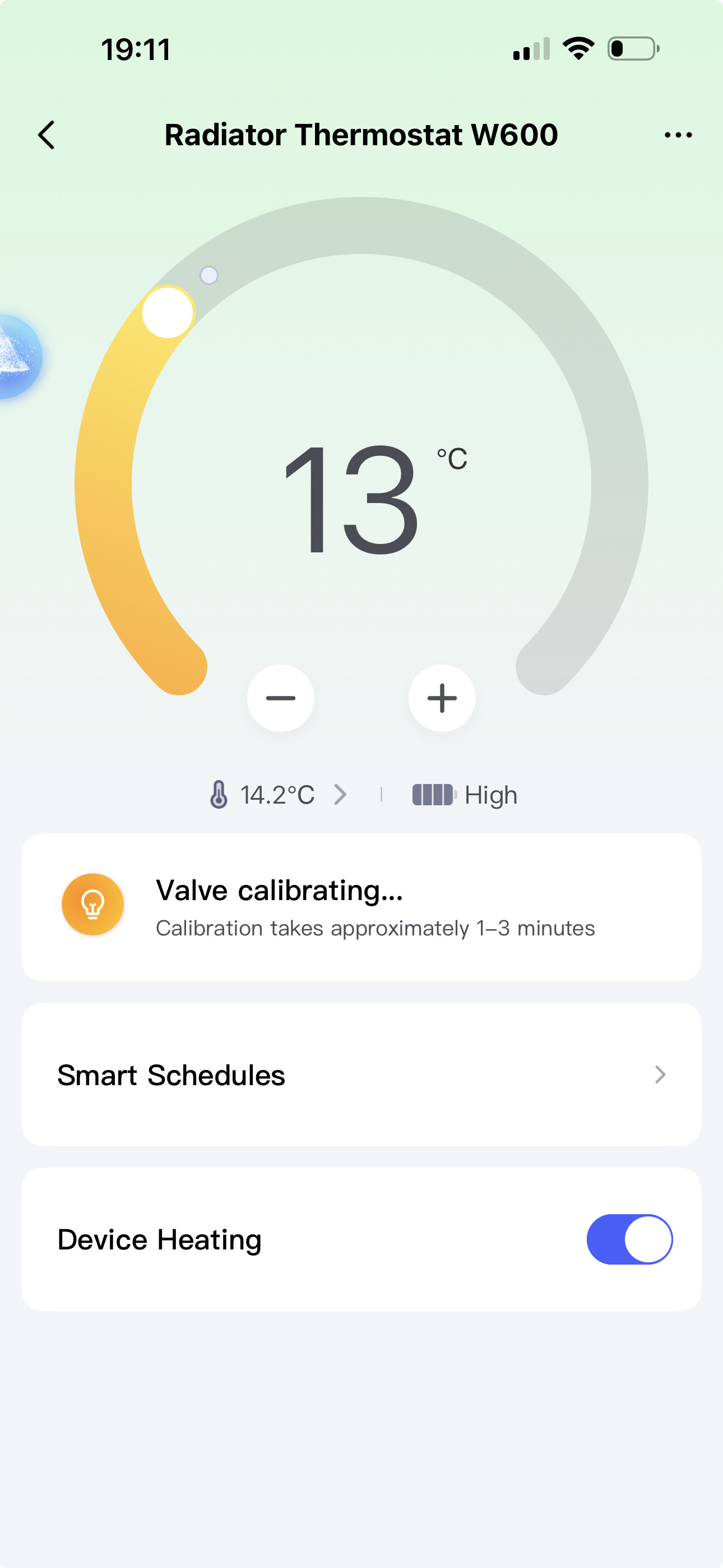Open the floating snow bubble icon

coord(17,357)
